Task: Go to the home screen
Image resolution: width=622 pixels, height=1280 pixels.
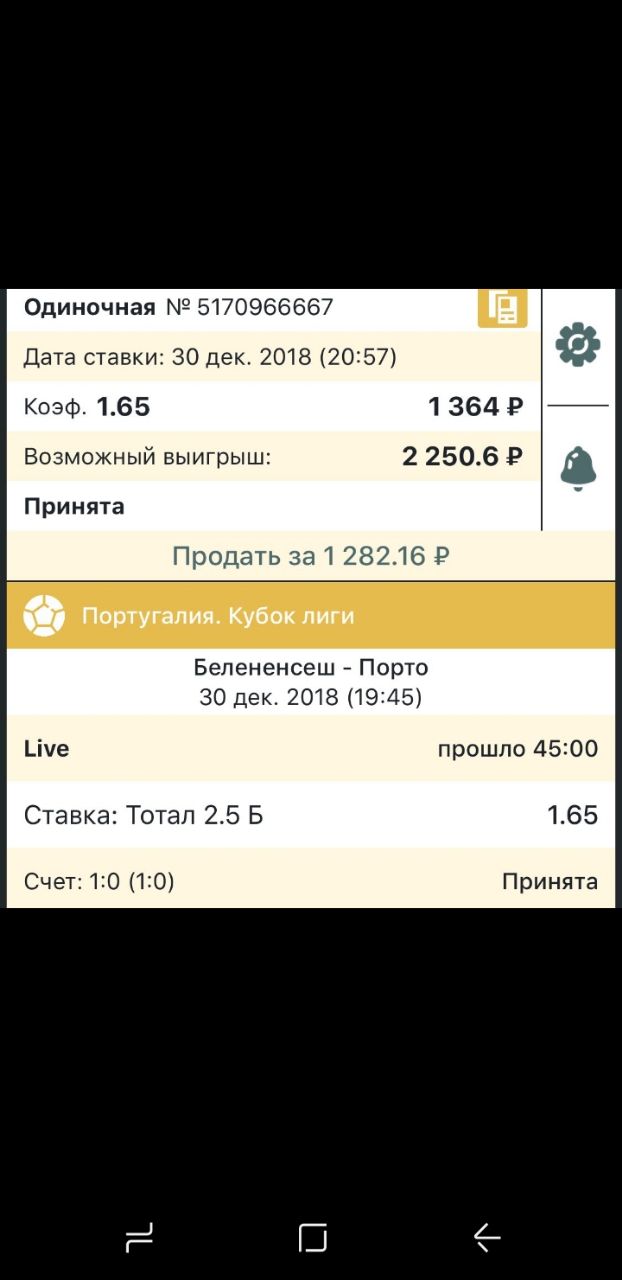Action: (x=313, y=1238)
